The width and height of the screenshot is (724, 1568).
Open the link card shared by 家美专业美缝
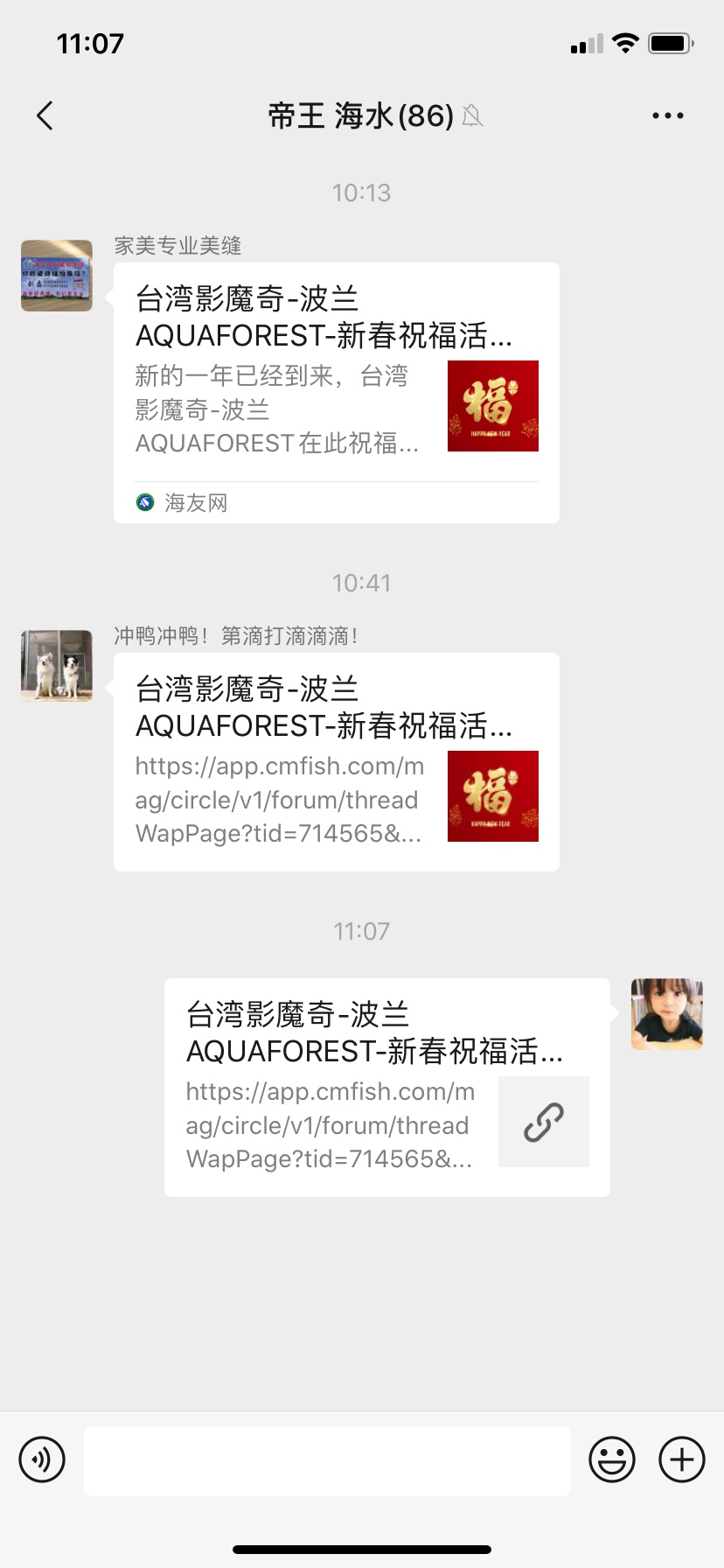(x=336, y=393)
